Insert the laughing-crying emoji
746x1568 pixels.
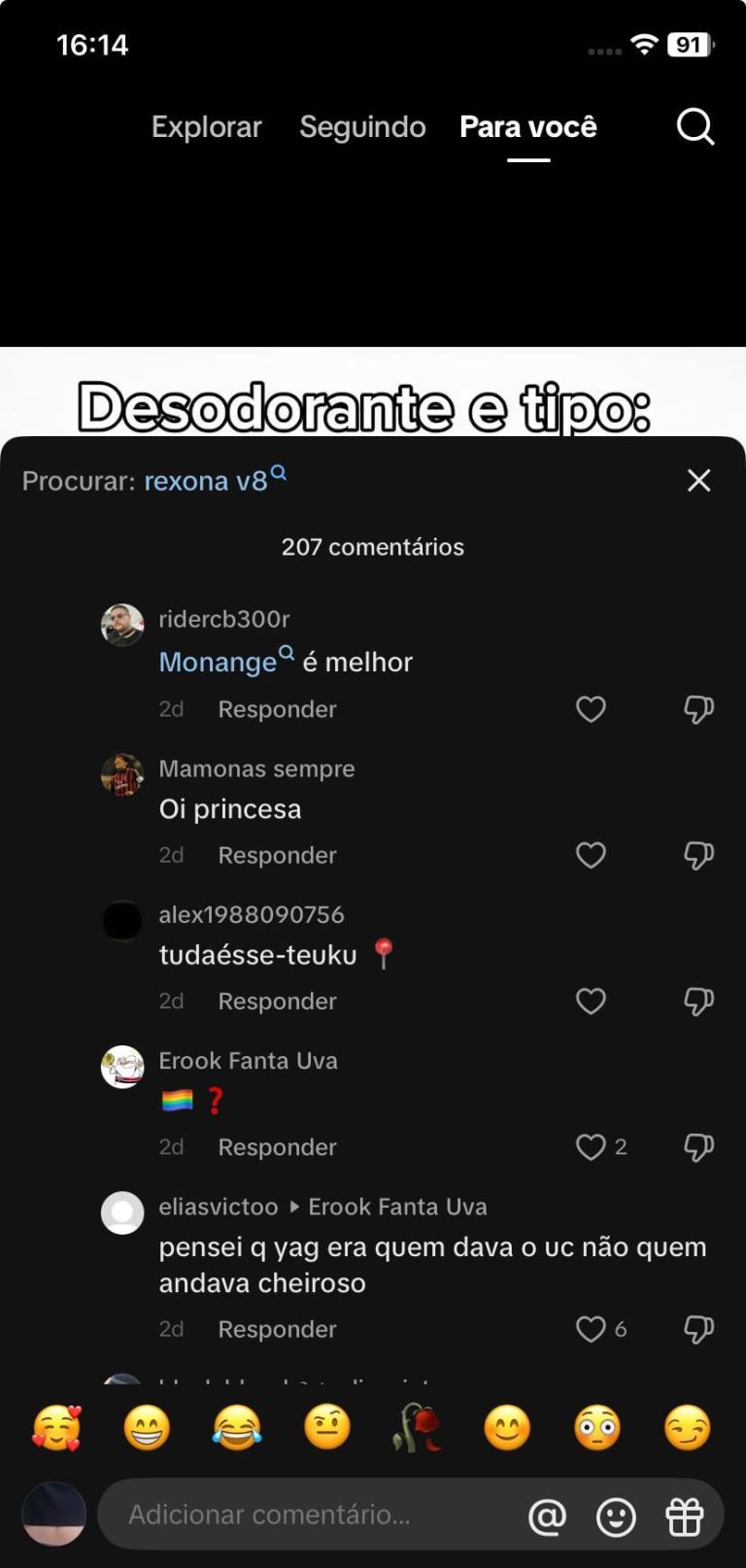pyautogui.click(x=237, y=1428)
